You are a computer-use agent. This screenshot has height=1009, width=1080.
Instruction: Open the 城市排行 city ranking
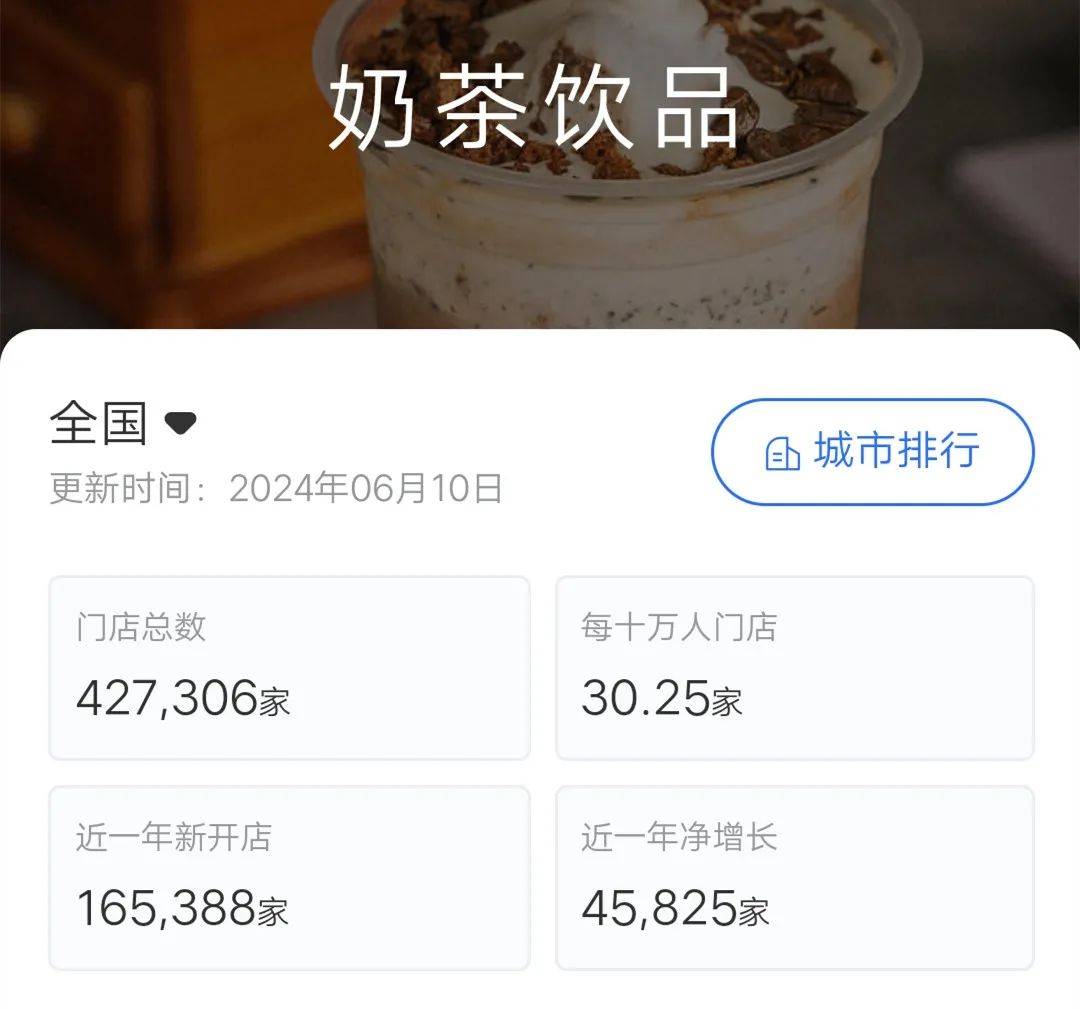pyautogui.click(x=872, y=452)
